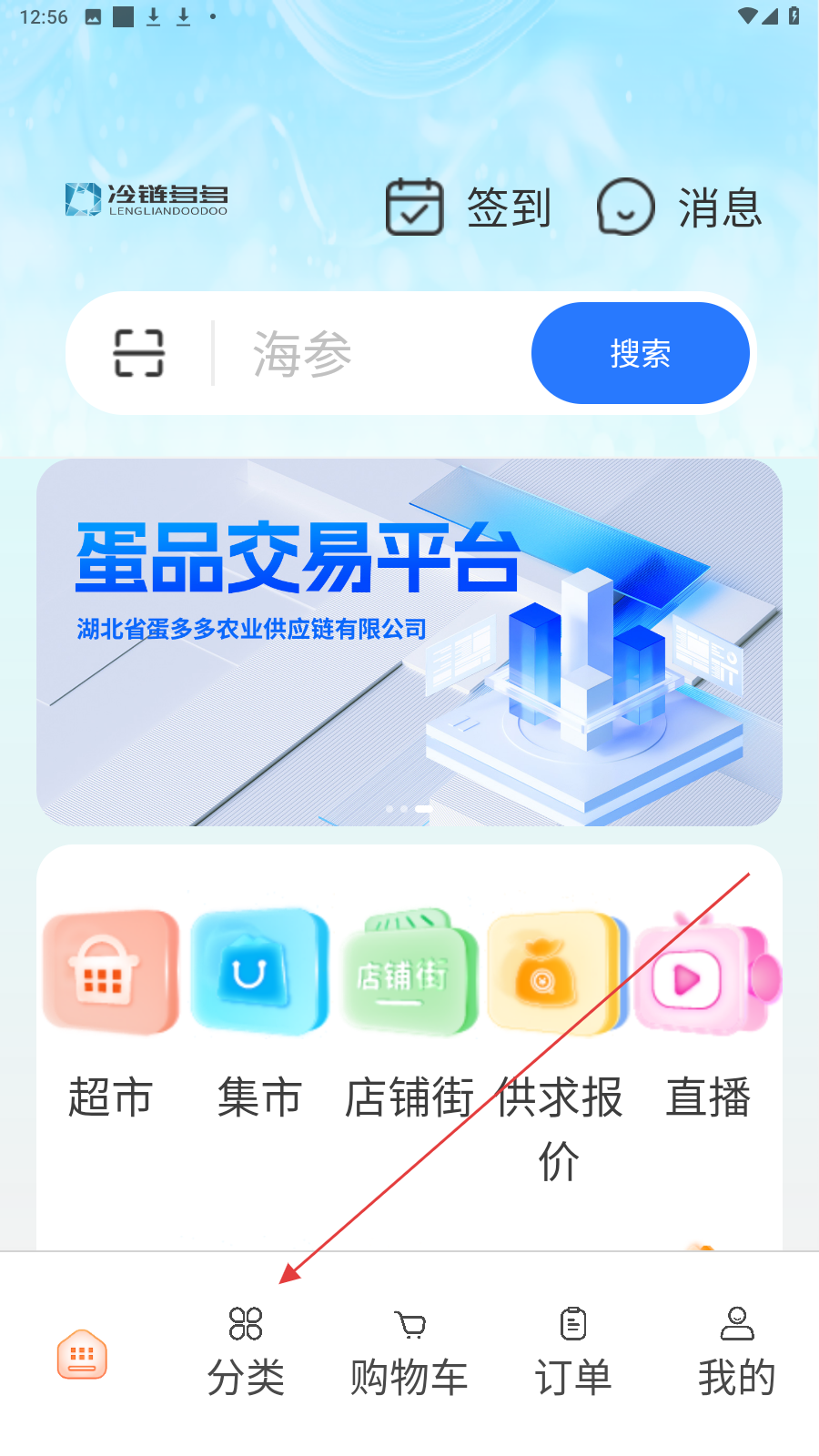
Task: Tap the blue 搜索 button
Action: tap(640, 353)
